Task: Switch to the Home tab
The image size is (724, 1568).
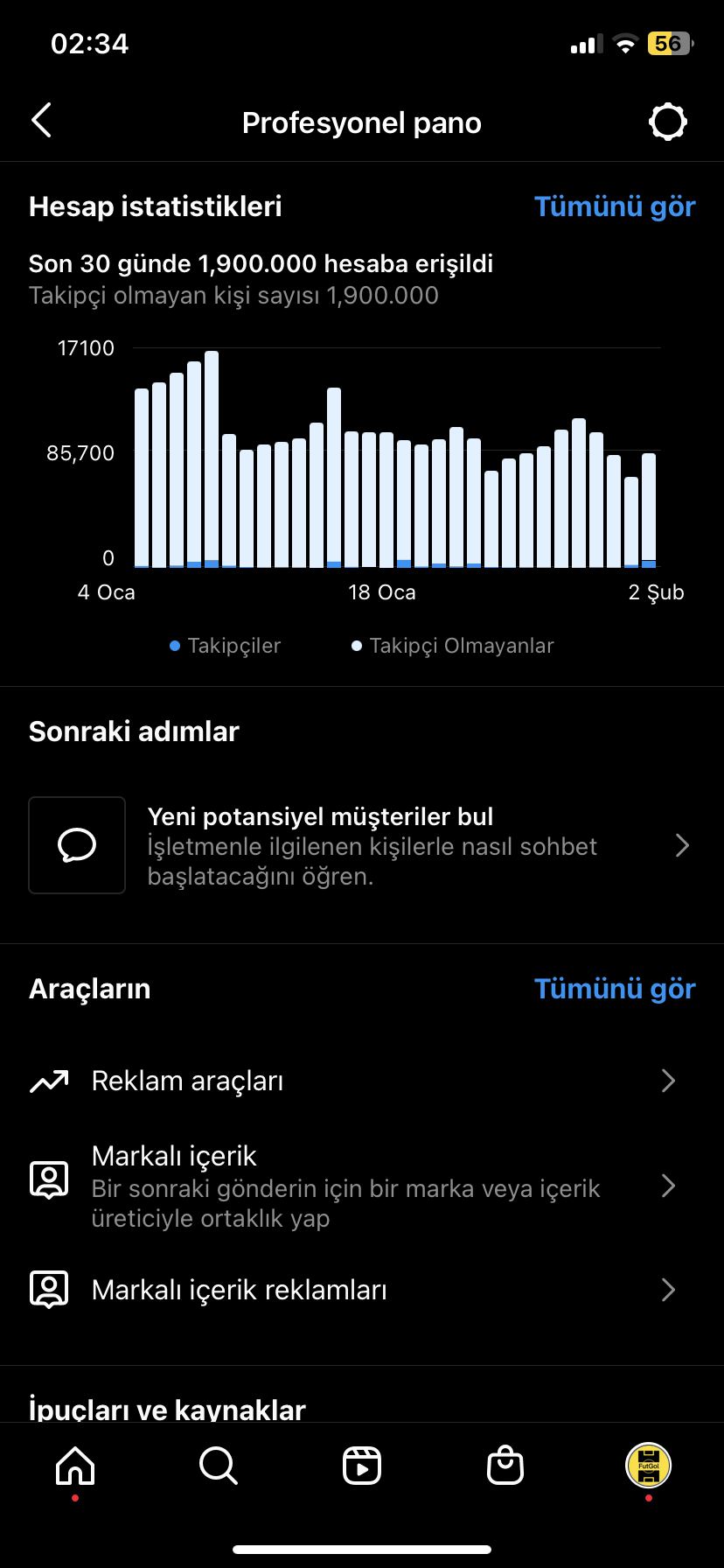Action: (75, 1465)
